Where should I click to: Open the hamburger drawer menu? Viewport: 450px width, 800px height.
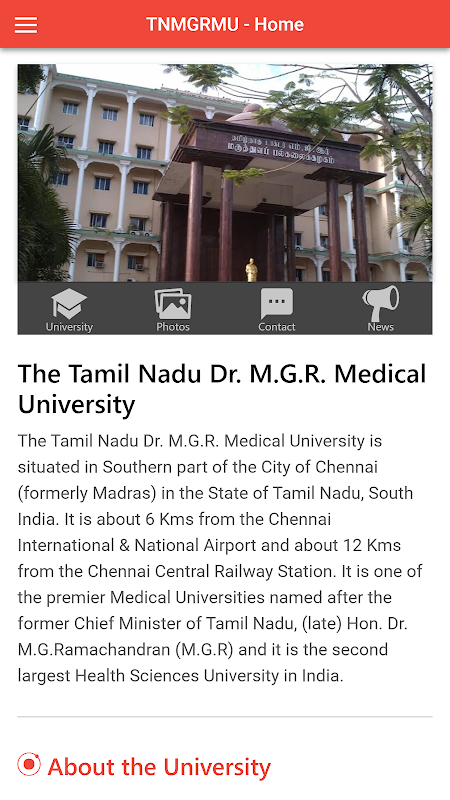pyautogui.click(x=26, y=24)
